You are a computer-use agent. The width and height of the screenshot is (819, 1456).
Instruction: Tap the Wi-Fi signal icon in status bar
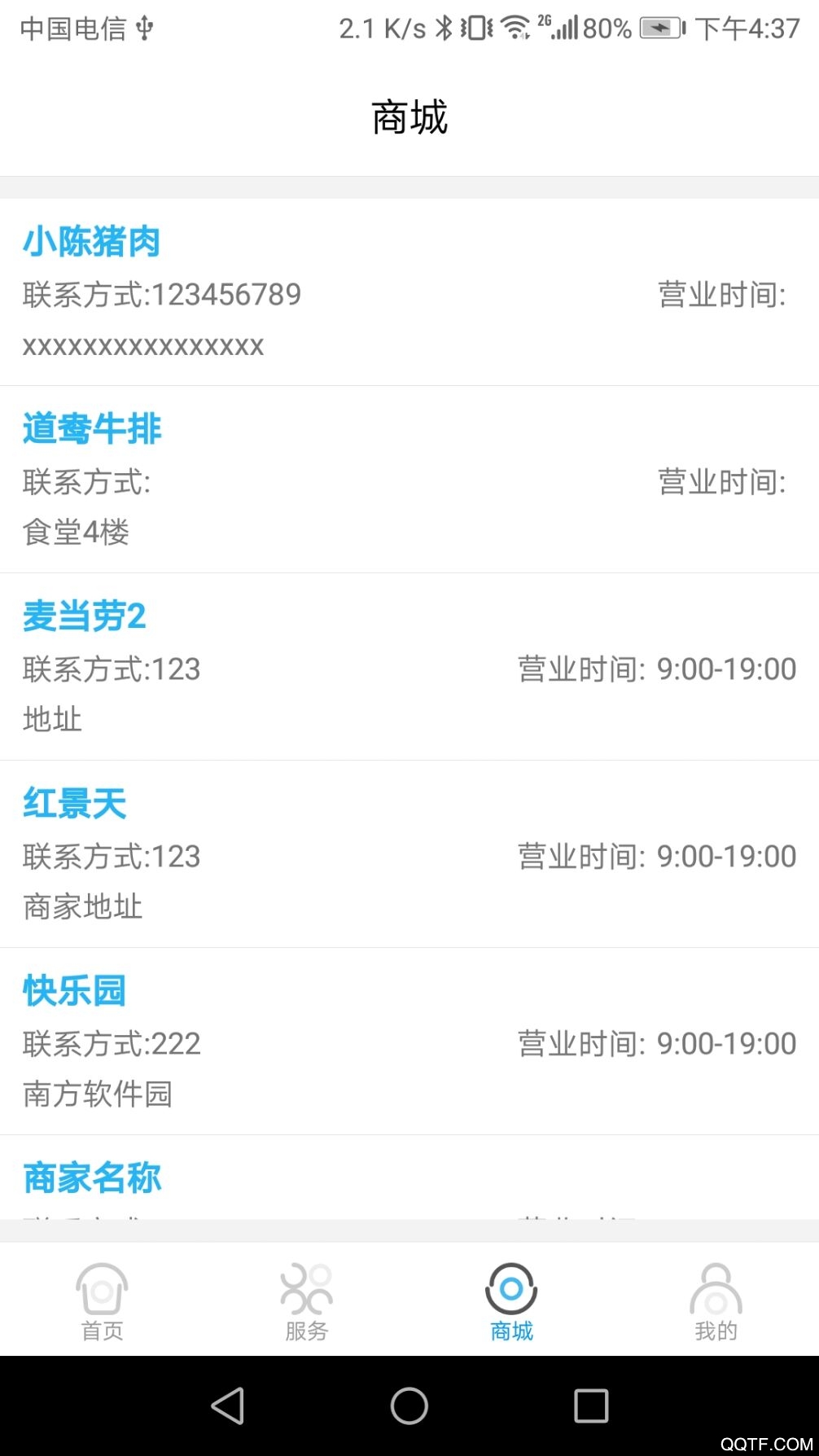(515, 26)
